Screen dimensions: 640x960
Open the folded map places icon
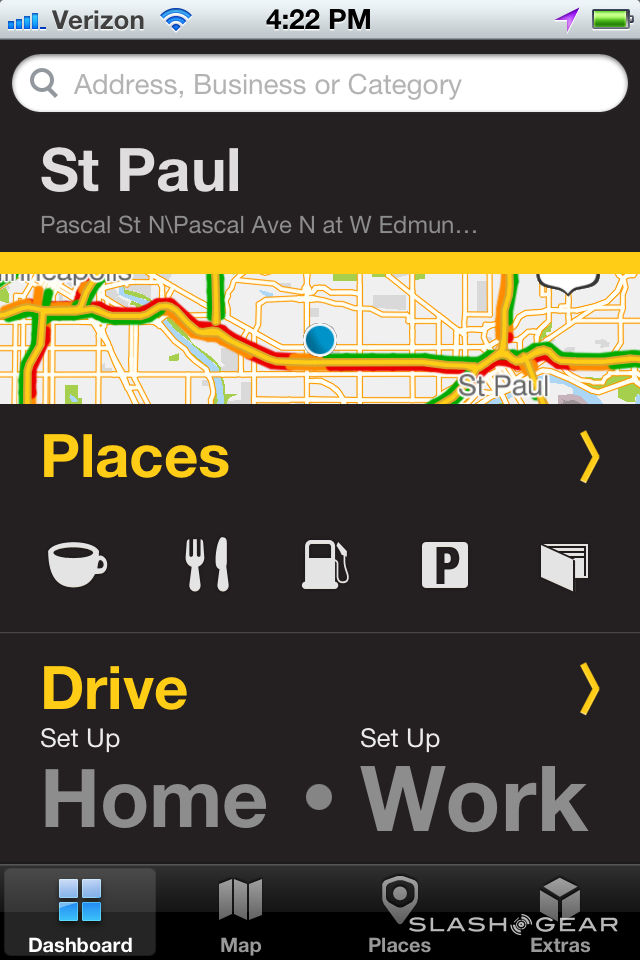[564, 566]
